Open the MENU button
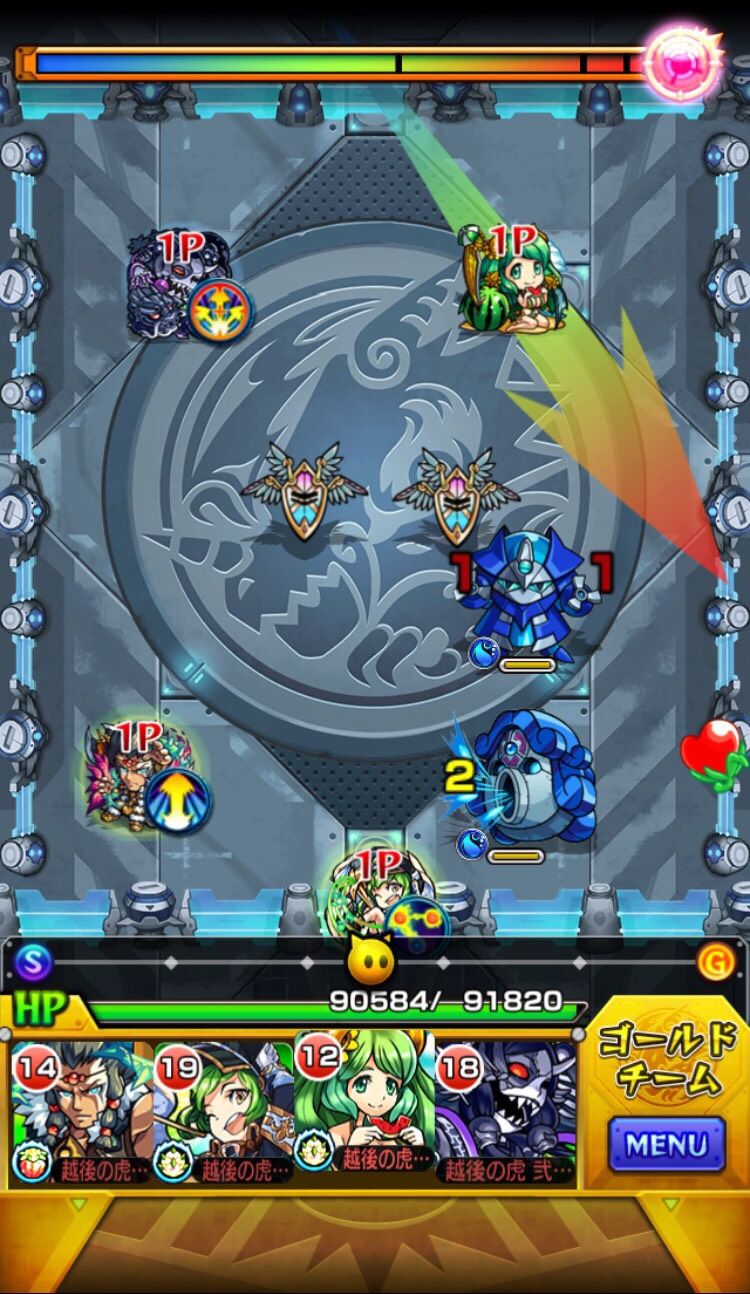The height and width of the screenshot is (1294, 750). pyautogui.click(x=666, y=1144)
